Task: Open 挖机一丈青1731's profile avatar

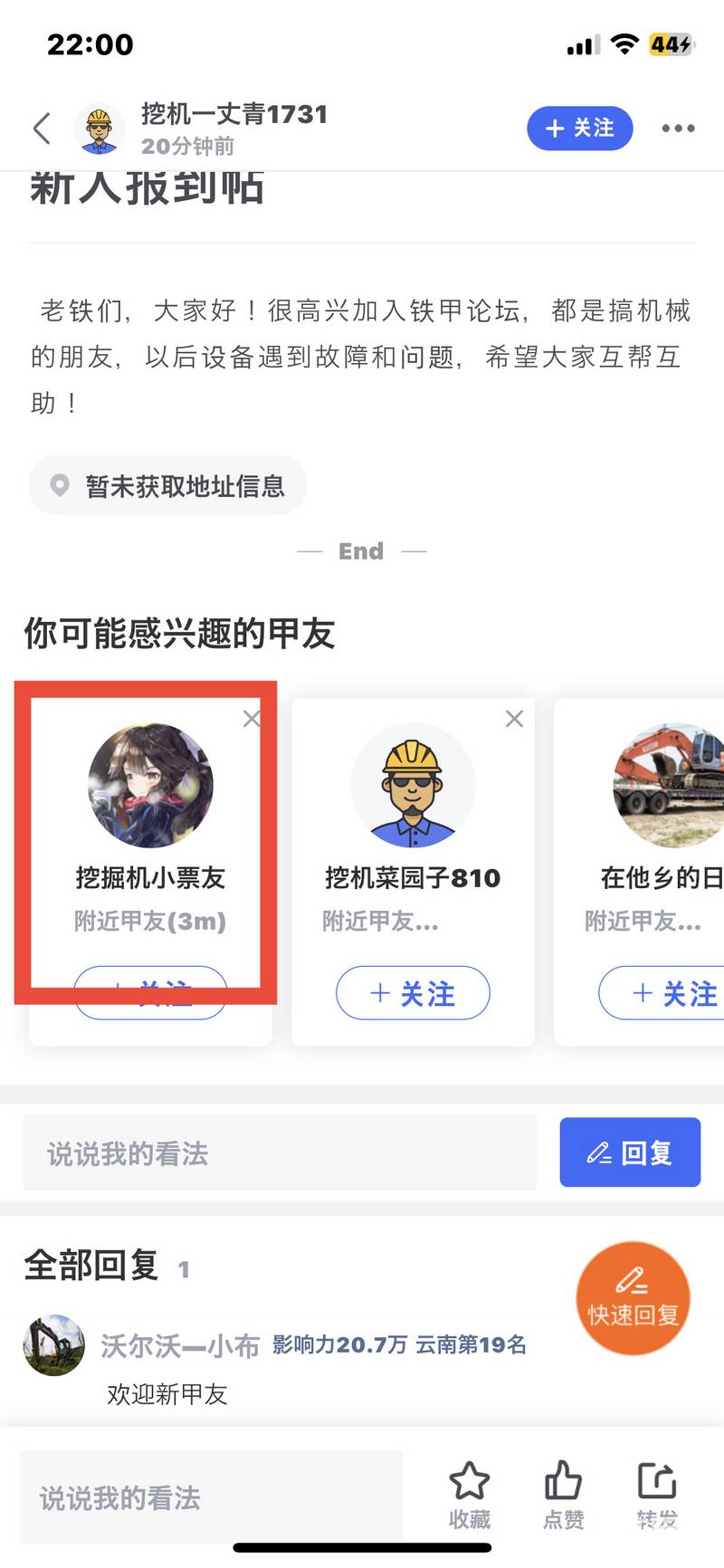Action: (100, 129)
